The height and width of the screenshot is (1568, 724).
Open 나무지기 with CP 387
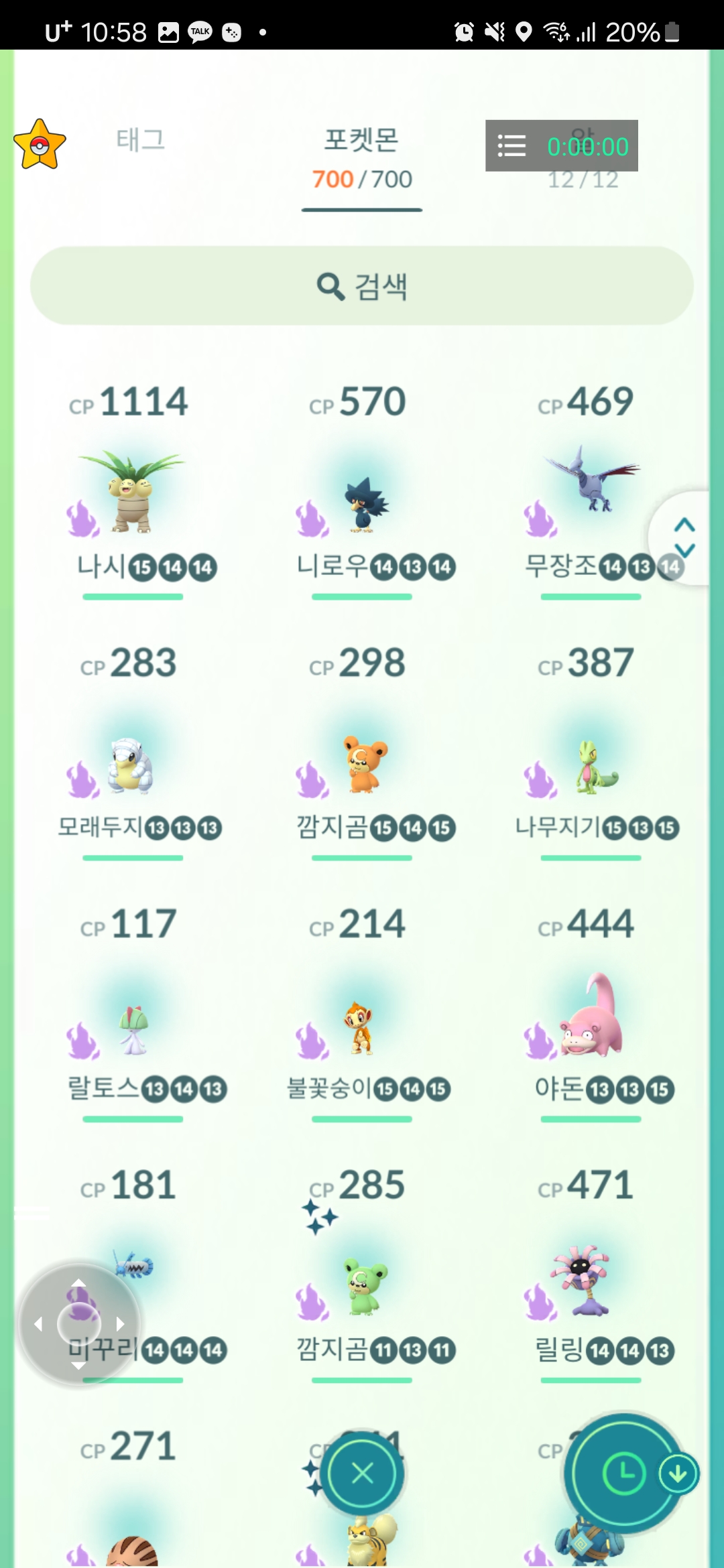pyautogui.click(x=591, y=767)
